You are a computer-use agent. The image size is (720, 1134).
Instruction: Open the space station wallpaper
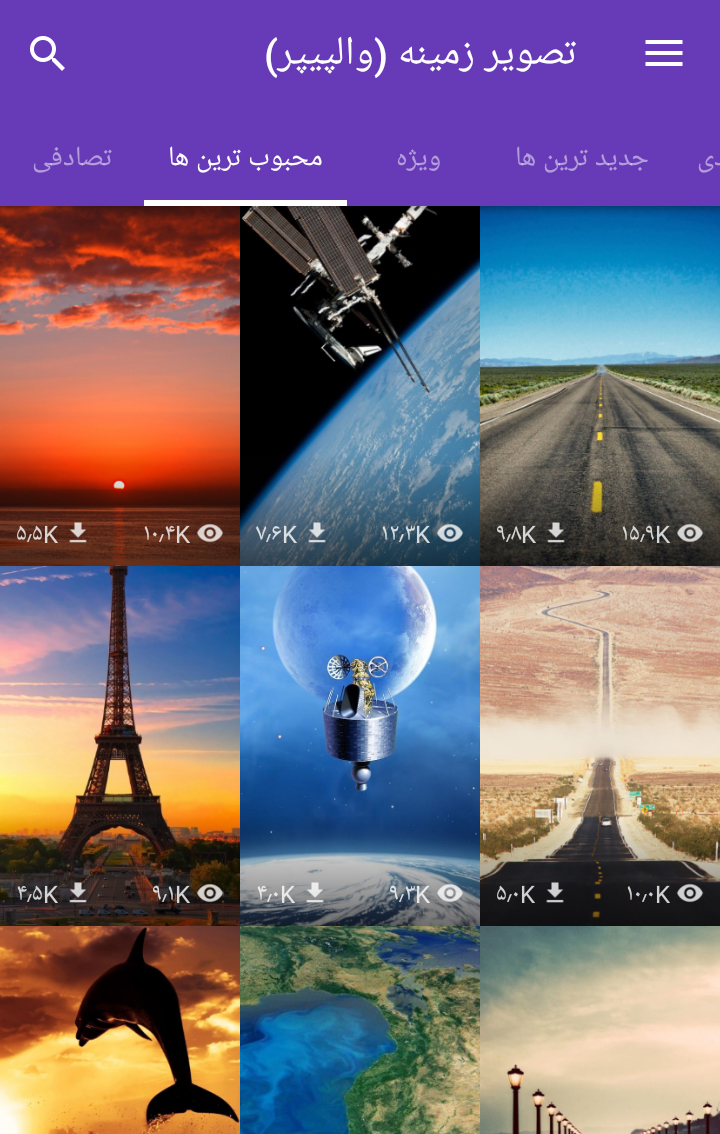360,370
